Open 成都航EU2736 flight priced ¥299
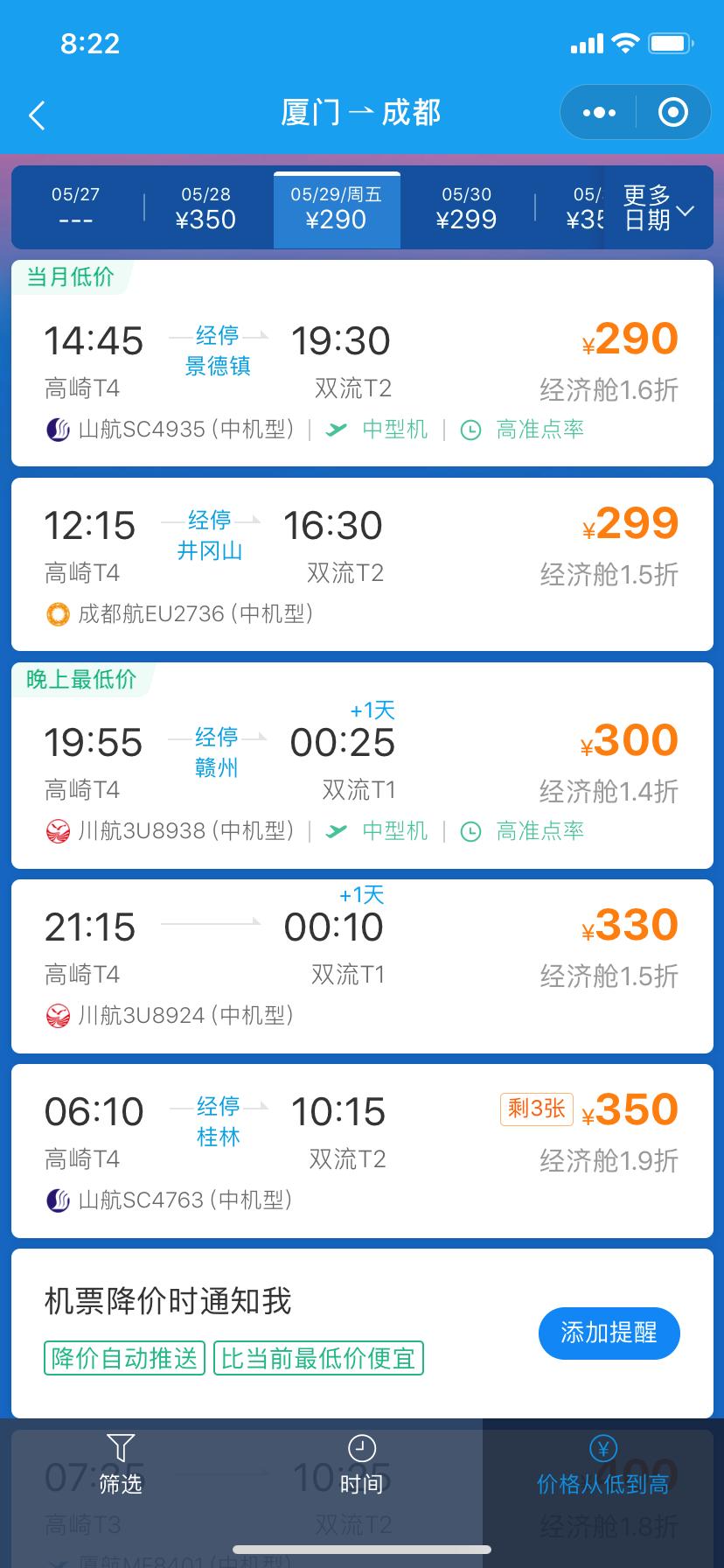Viewport: 724px width, 1568px height. pyautogui.click(x=362, y=564)
